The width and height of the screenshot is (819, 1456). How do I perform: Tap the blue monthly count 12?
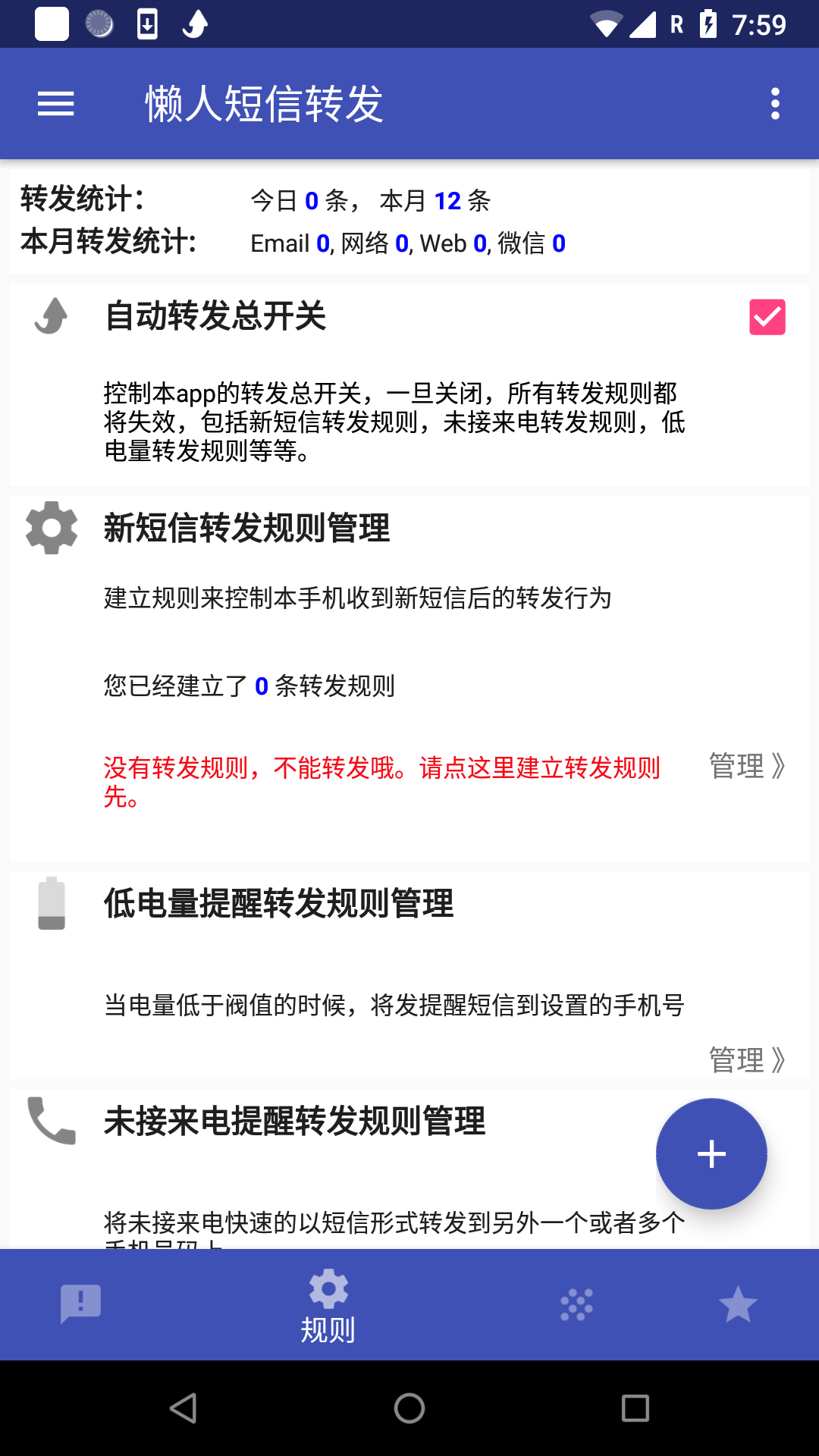click(x=447, y=202)
